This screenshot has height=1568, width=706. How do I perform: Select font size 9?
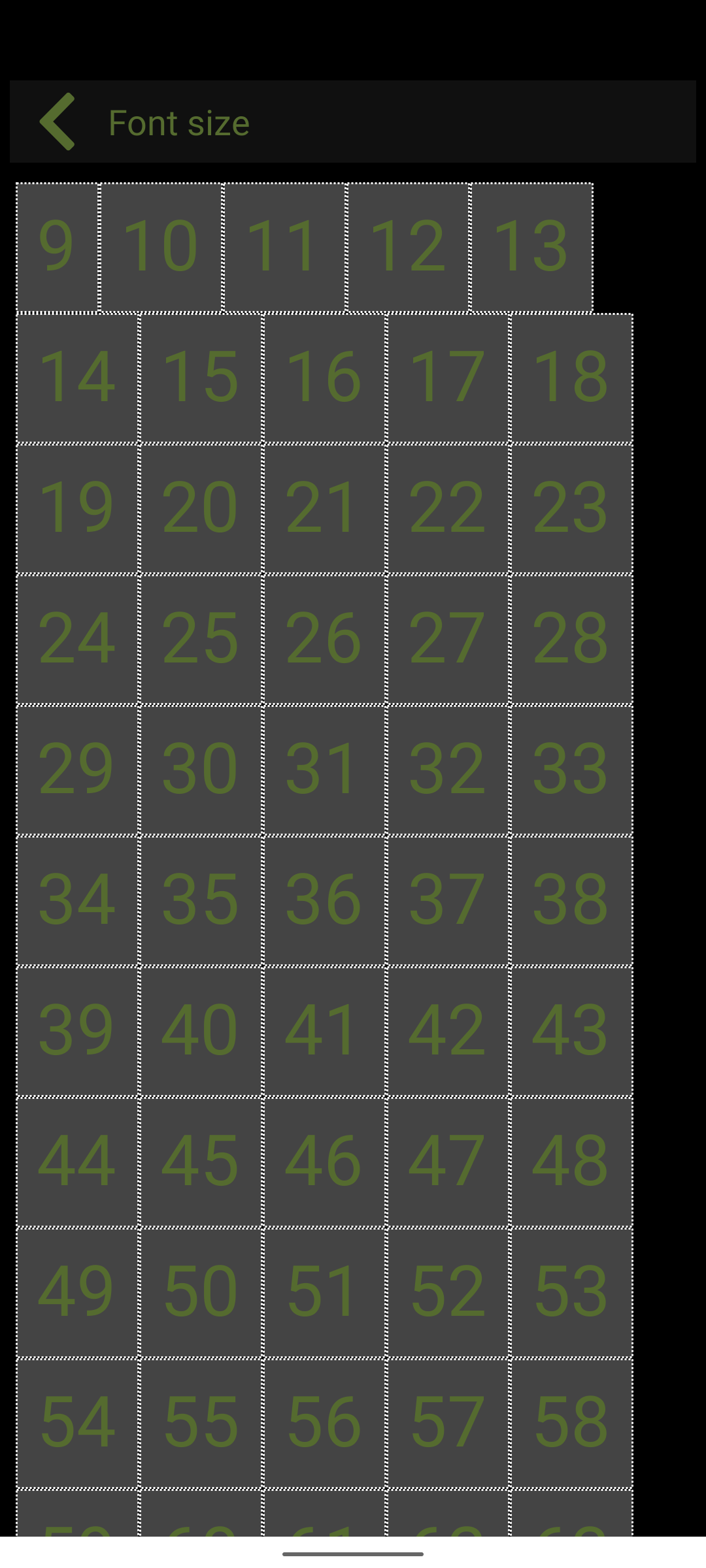pos(58,247)
